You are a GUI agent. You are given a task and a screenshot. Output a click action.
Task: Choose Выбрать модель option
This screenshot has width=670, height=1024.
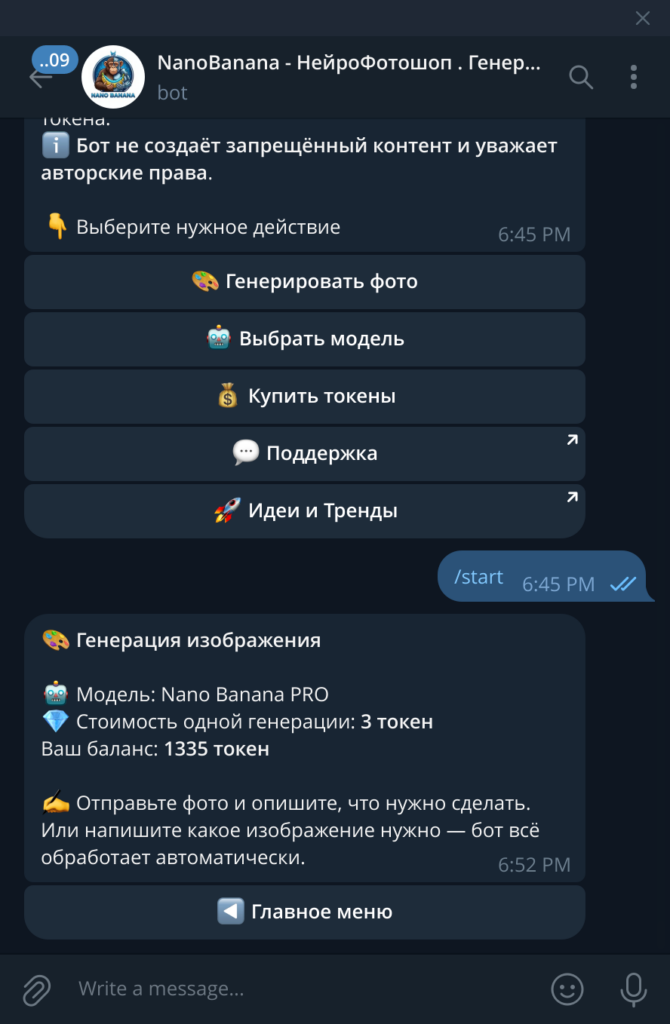pos(304,339)
